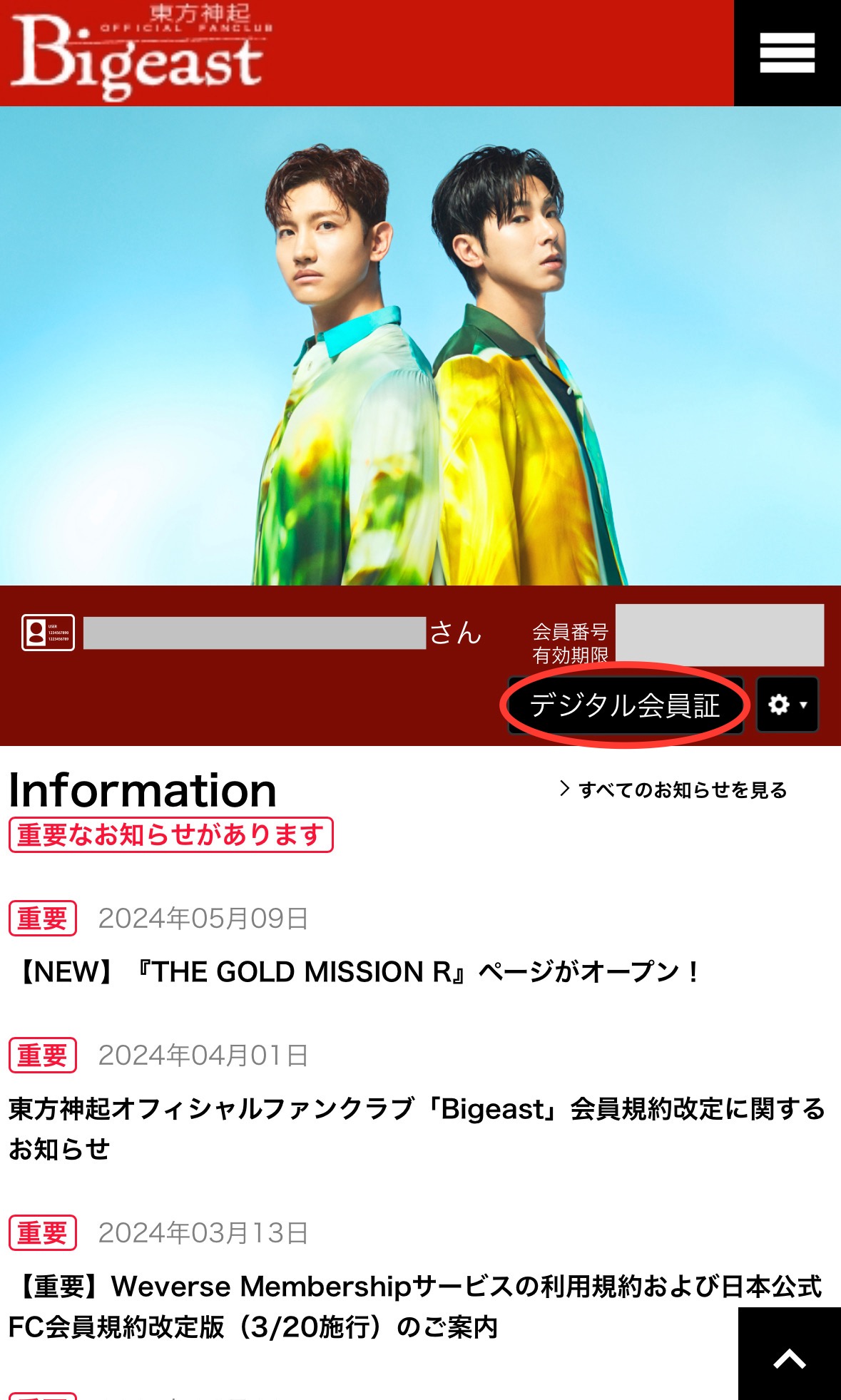Open the デジタル会員証 button
Screen dimensions: 841x1400
click(x=625, y=705)
